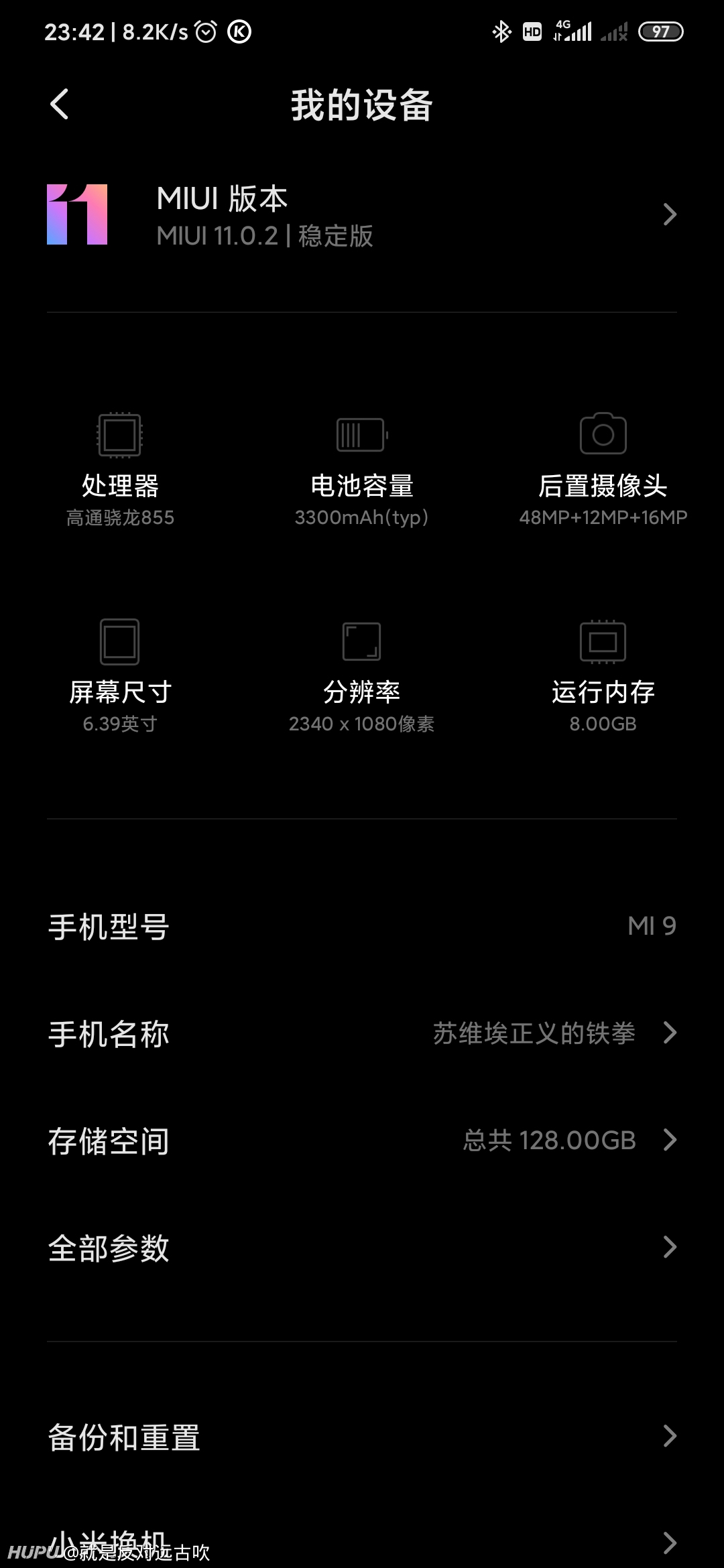The height and width of the screenshot is (1568, 724).
Task: Open 手机名称 setting
Action: [362, 1033]
